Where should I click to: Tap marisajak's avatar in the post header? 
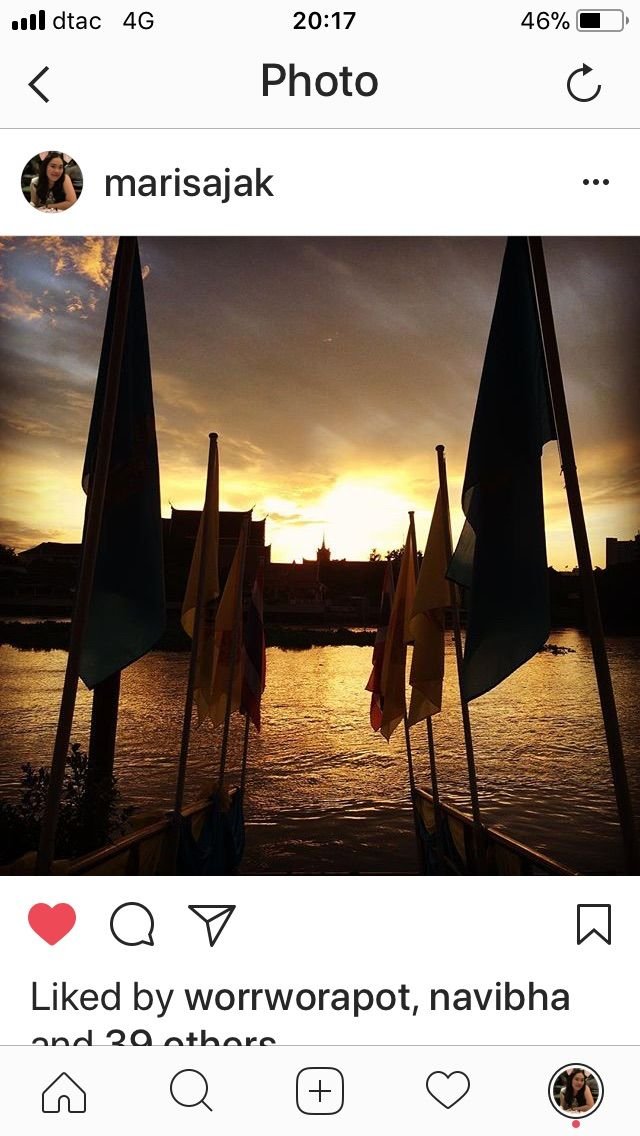pos(51,181)
